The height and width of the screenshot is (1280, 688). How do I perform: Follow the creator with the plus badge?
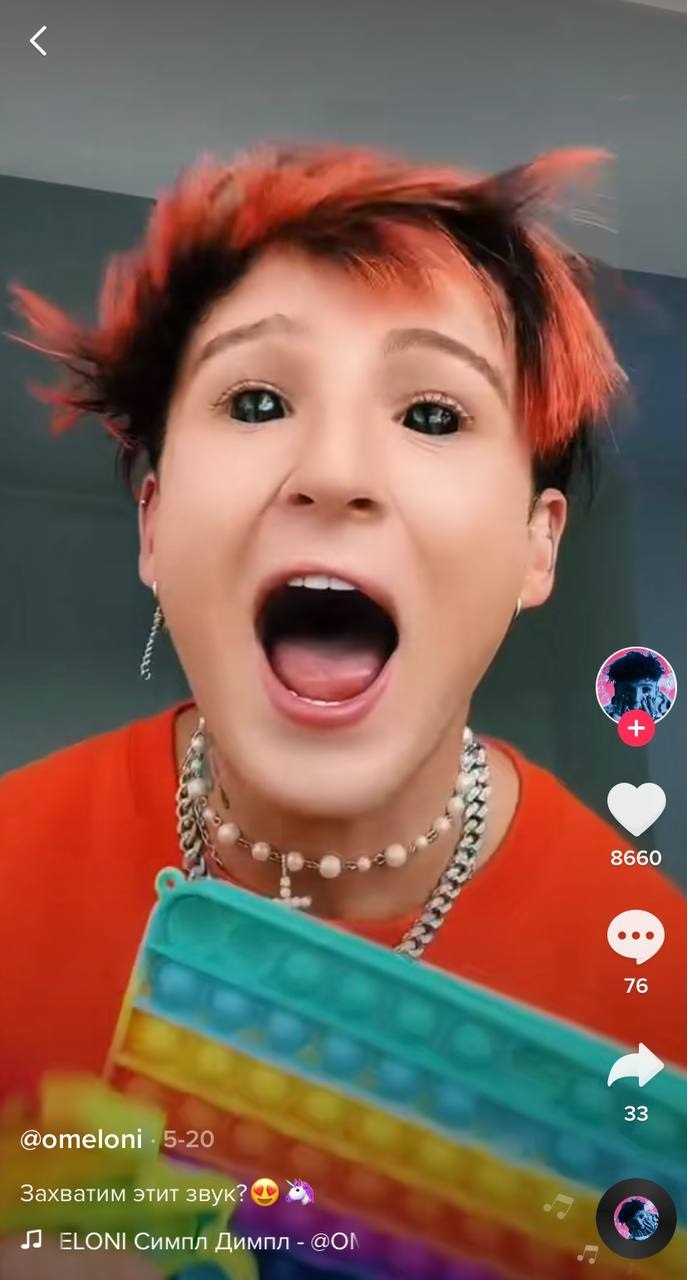point(636,729)
